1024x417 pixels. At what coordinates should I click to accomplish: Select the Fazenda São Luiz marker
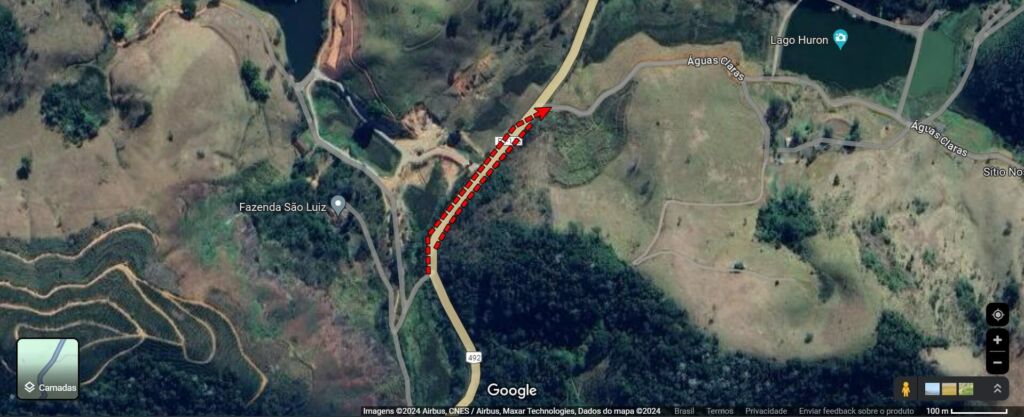click(x=338, y=205)
